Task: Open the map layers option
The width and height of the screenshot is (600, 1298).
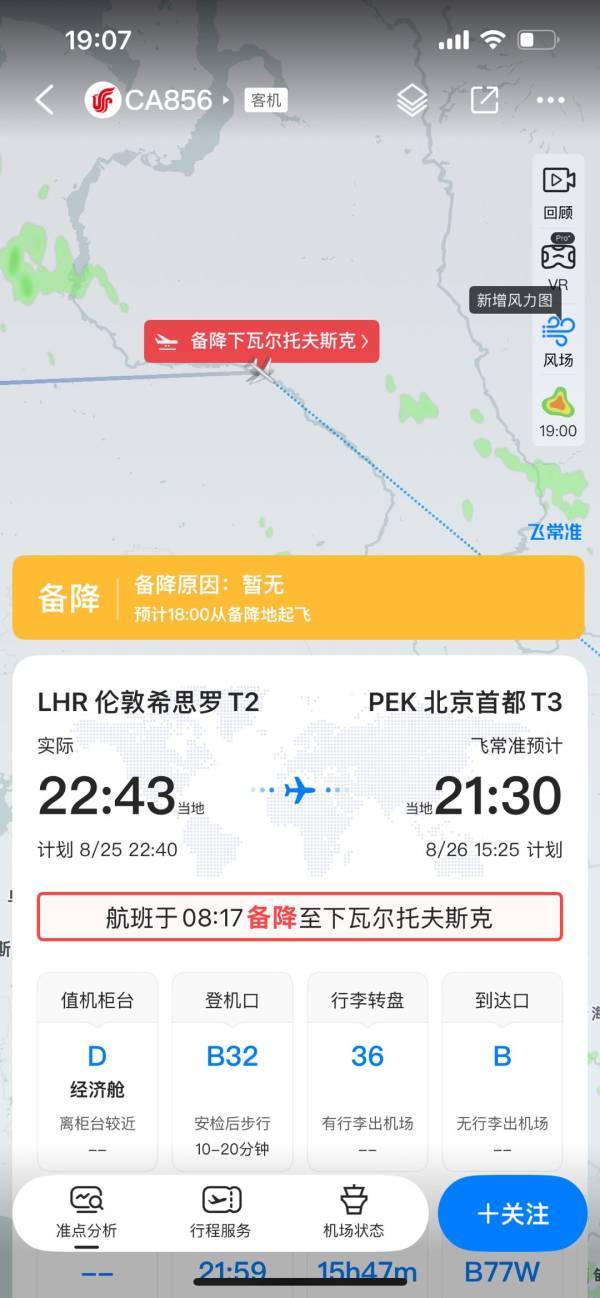Action: [x=412, y=100]
